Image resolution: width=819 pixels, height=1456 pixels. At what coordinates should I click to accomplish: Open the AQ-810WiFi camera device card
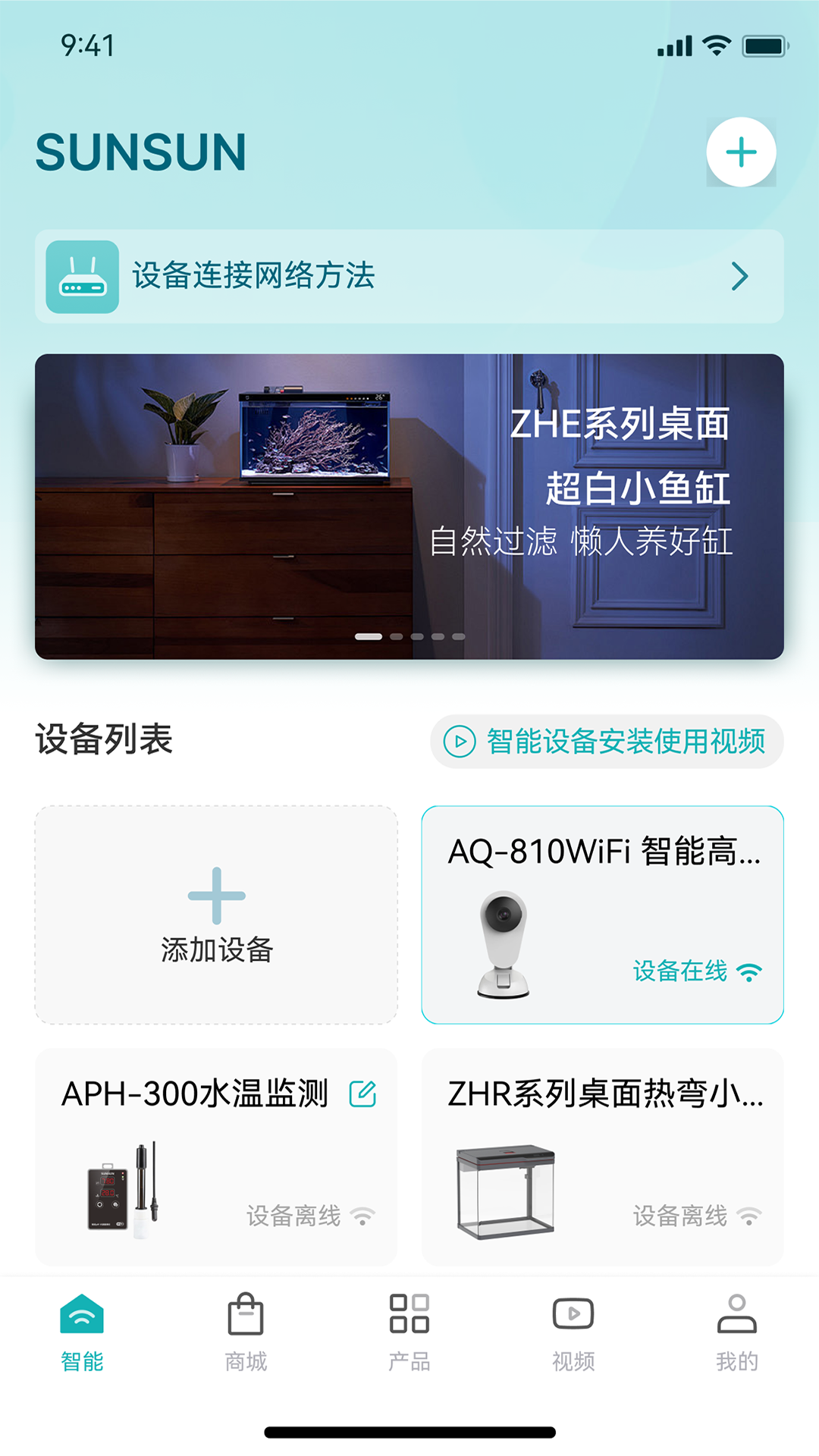point(603,913)
